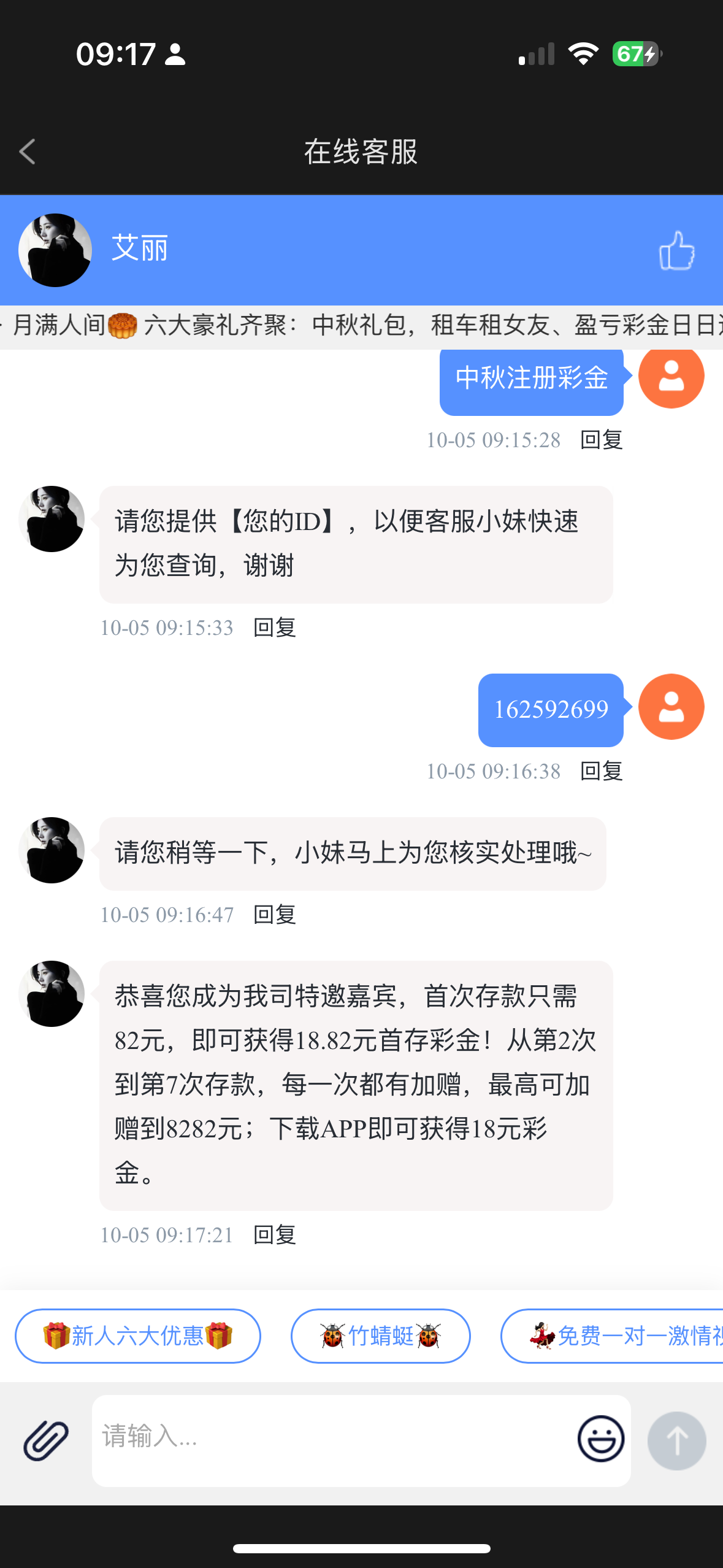Focus the 请输入 message field
Viewport: 723px width, 1568px height.
pos(331,1440)
